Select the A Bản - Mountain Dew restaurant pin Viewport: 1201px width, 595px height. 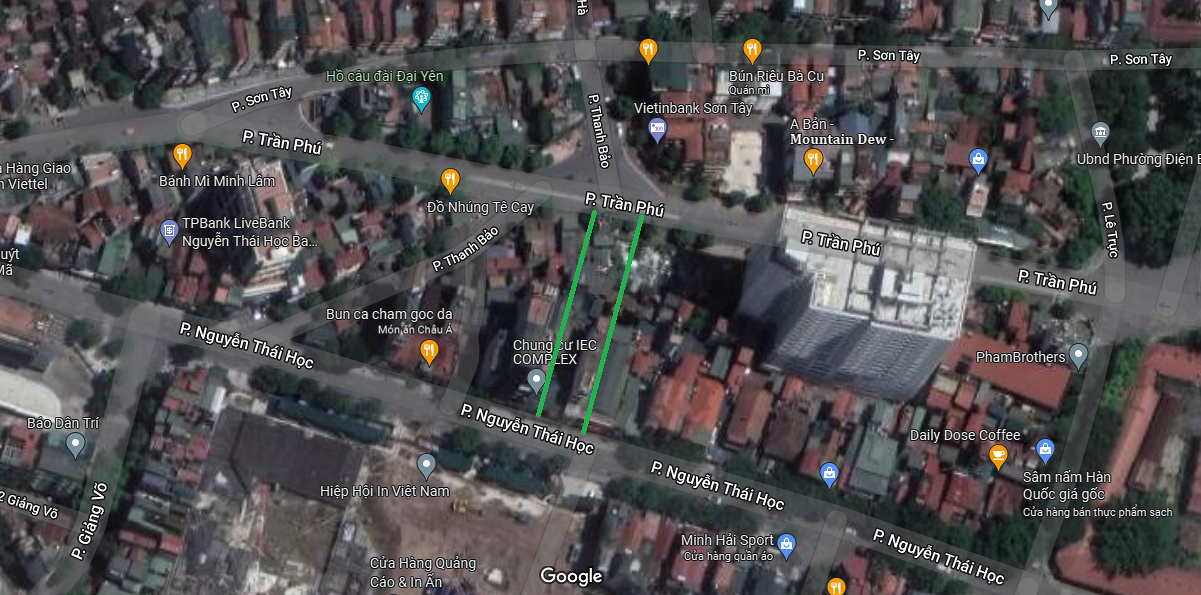click(x=813, y=160)
